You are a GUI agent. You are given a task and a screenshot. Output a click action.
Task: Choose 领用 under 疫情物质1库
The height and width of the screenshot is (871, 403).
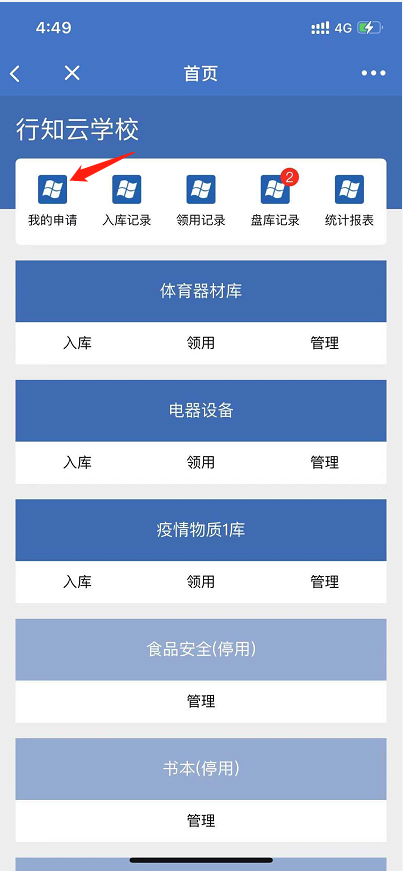[x=201, y=582]
